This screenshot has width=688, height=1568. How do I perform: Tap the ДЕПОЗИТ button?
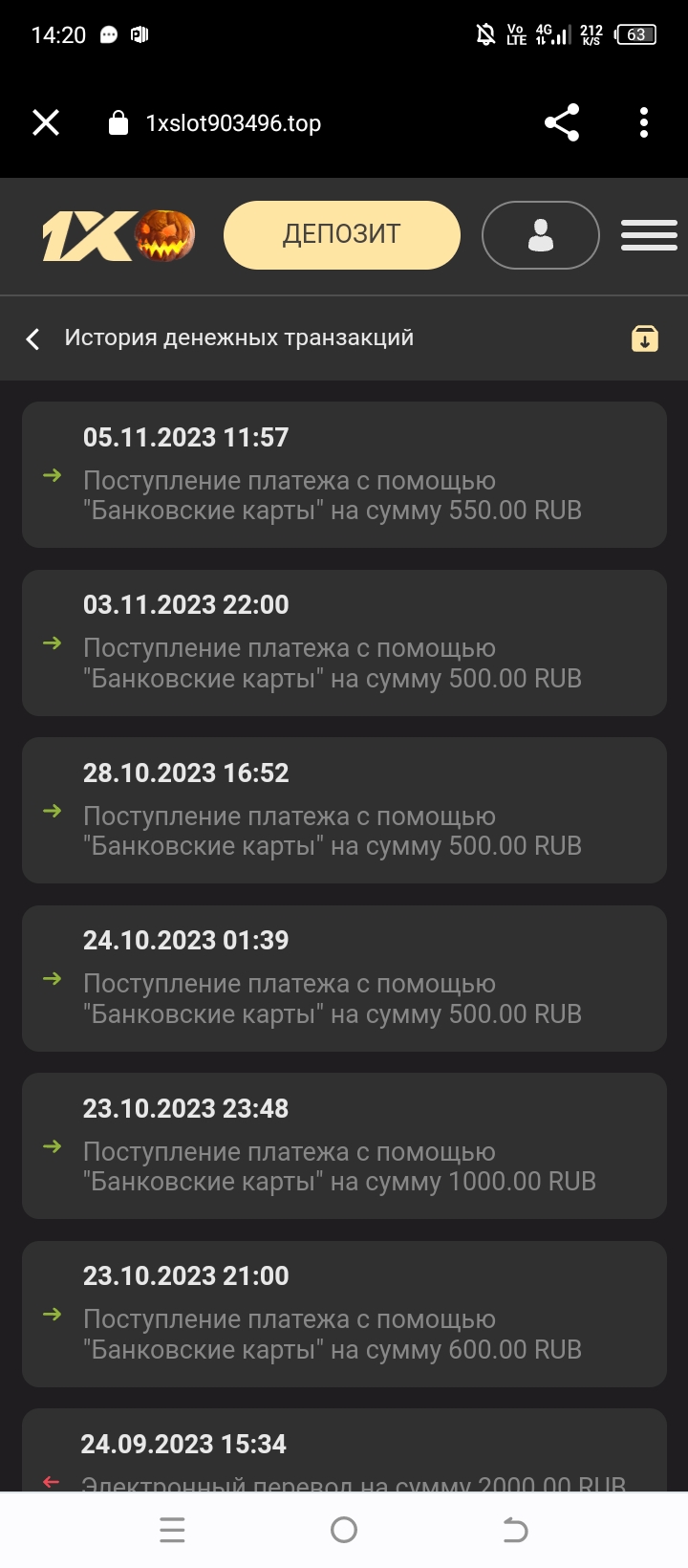tap(341, 235)
